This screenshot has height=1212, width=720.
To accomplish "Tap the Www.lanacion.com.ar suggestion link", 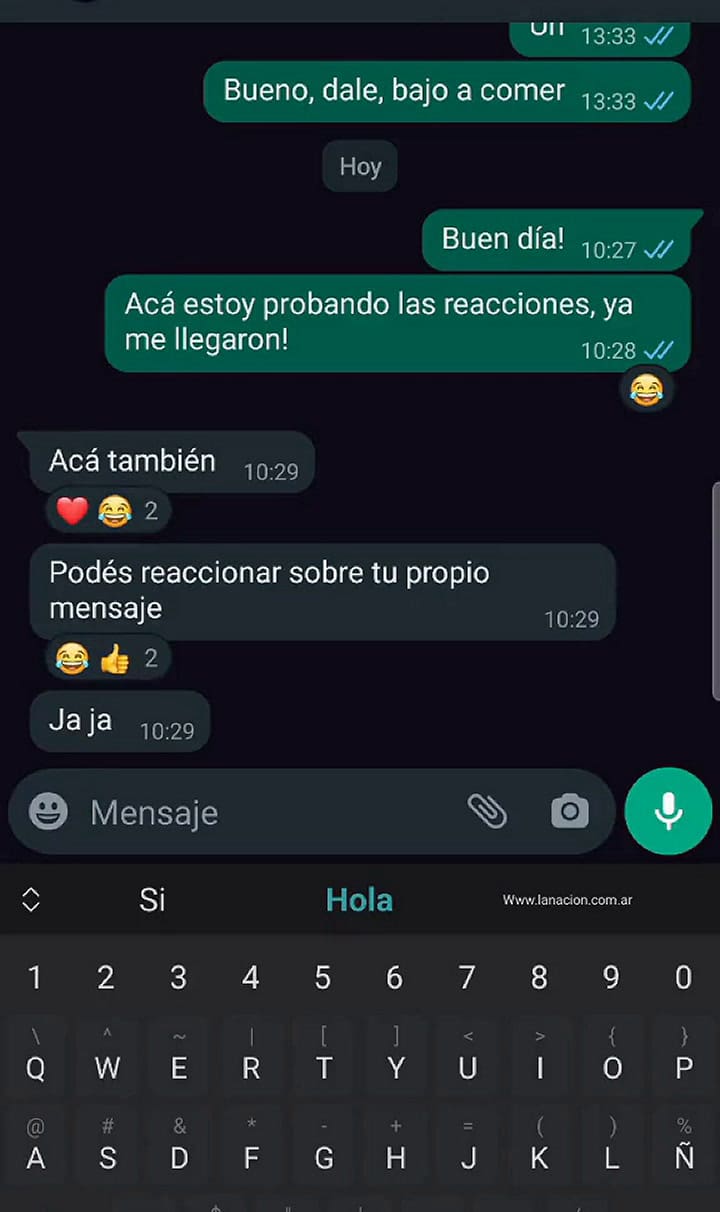I will coord(568,900).
